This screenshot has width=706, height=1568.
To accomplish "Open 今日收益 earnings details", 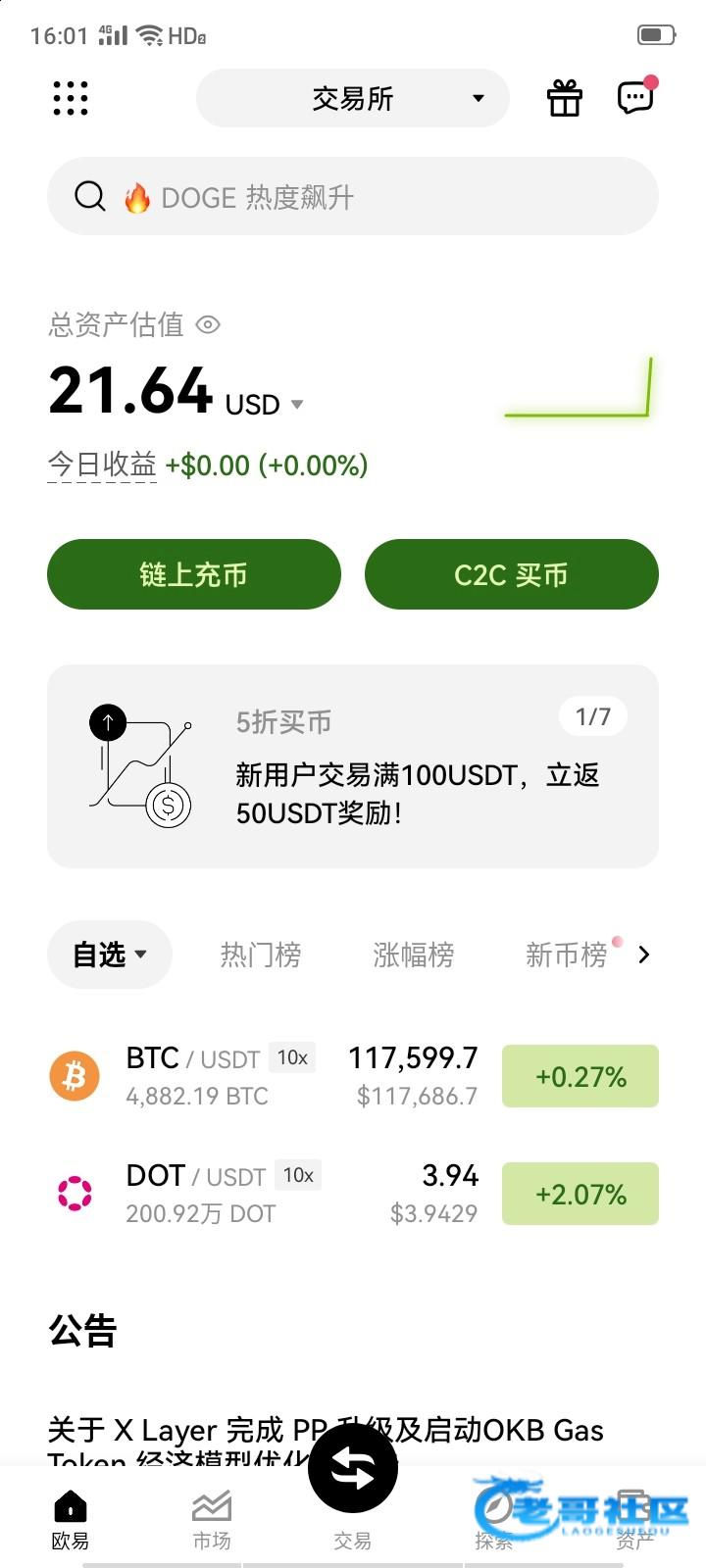I will point(102,465).
